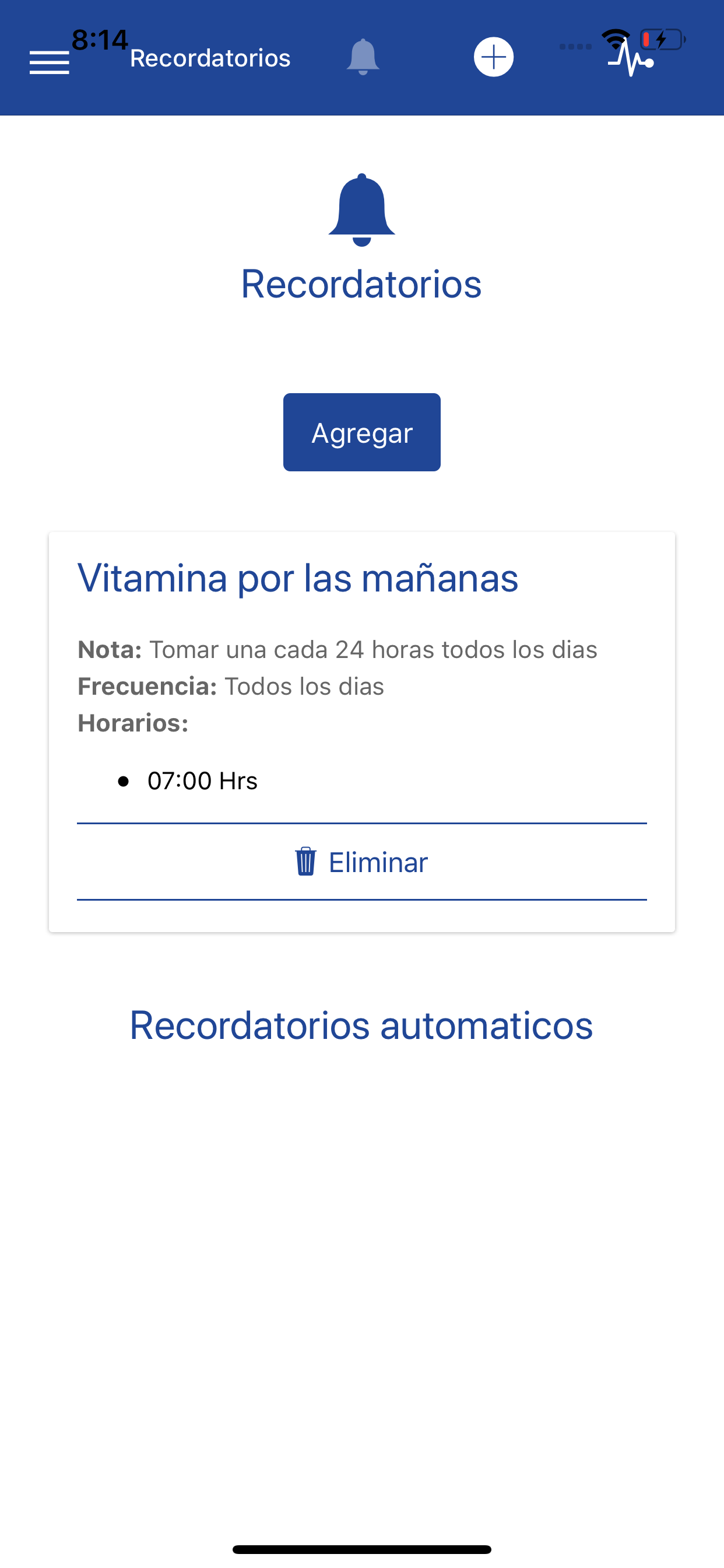Tap Agregar to add a reminder

362,432
